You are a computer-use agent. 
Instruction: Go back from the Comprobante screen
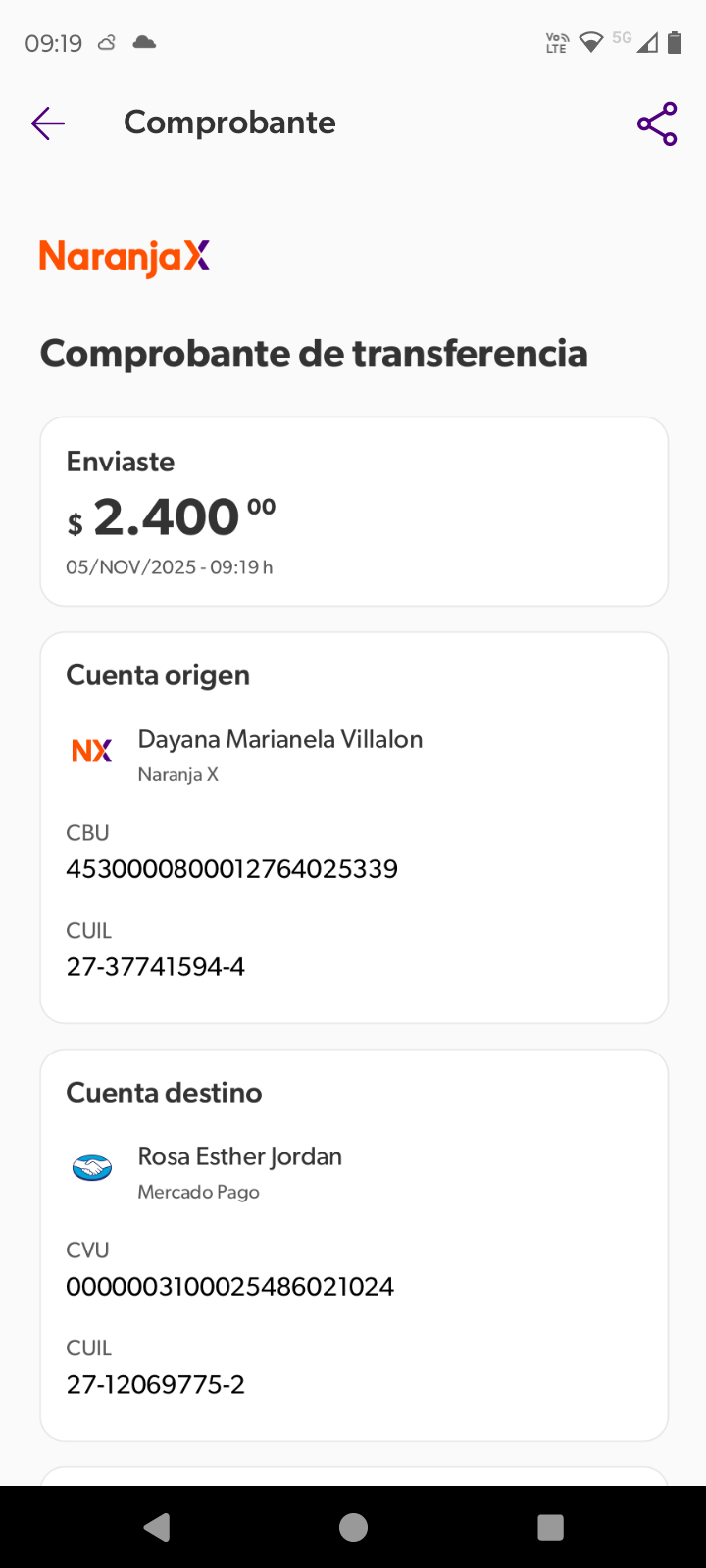click(x=47, y=123)
